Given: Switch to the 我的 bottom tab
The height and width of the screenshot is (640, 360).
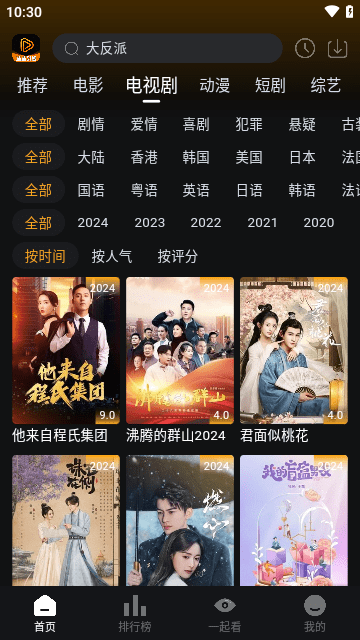Looking at the screenshot, I should [x=315, y=613].
